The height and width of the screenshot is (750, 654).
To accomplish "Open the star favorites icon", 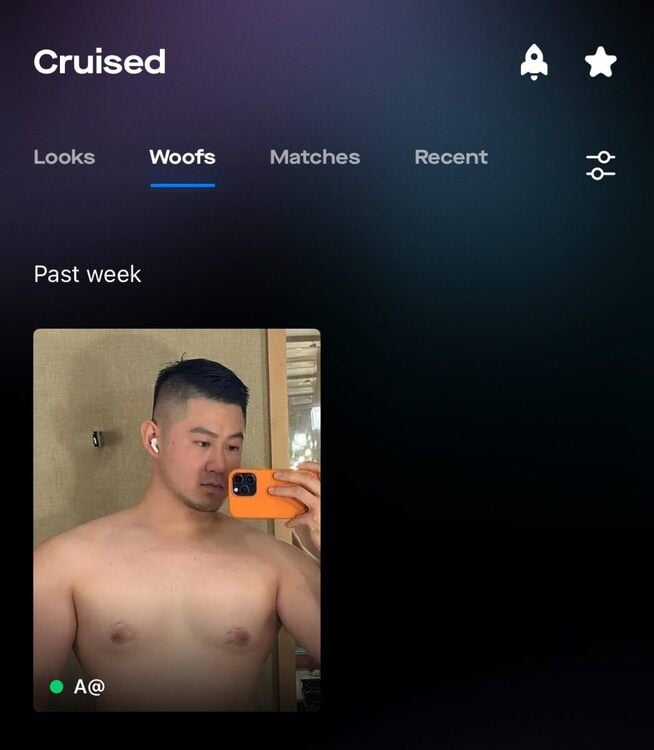I will (600, 62).
